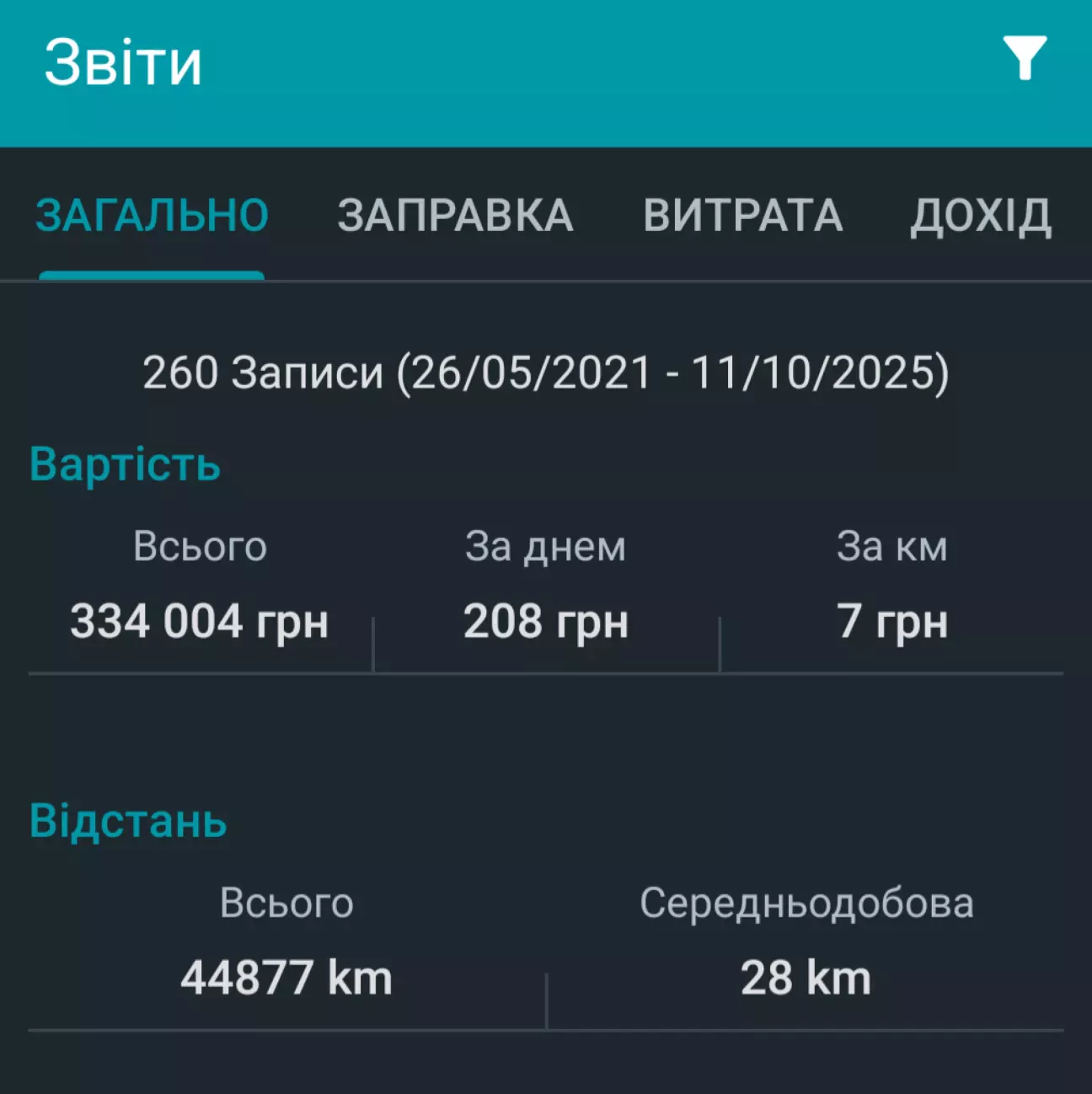Go to the ДОХІД tab

point(981,216)
